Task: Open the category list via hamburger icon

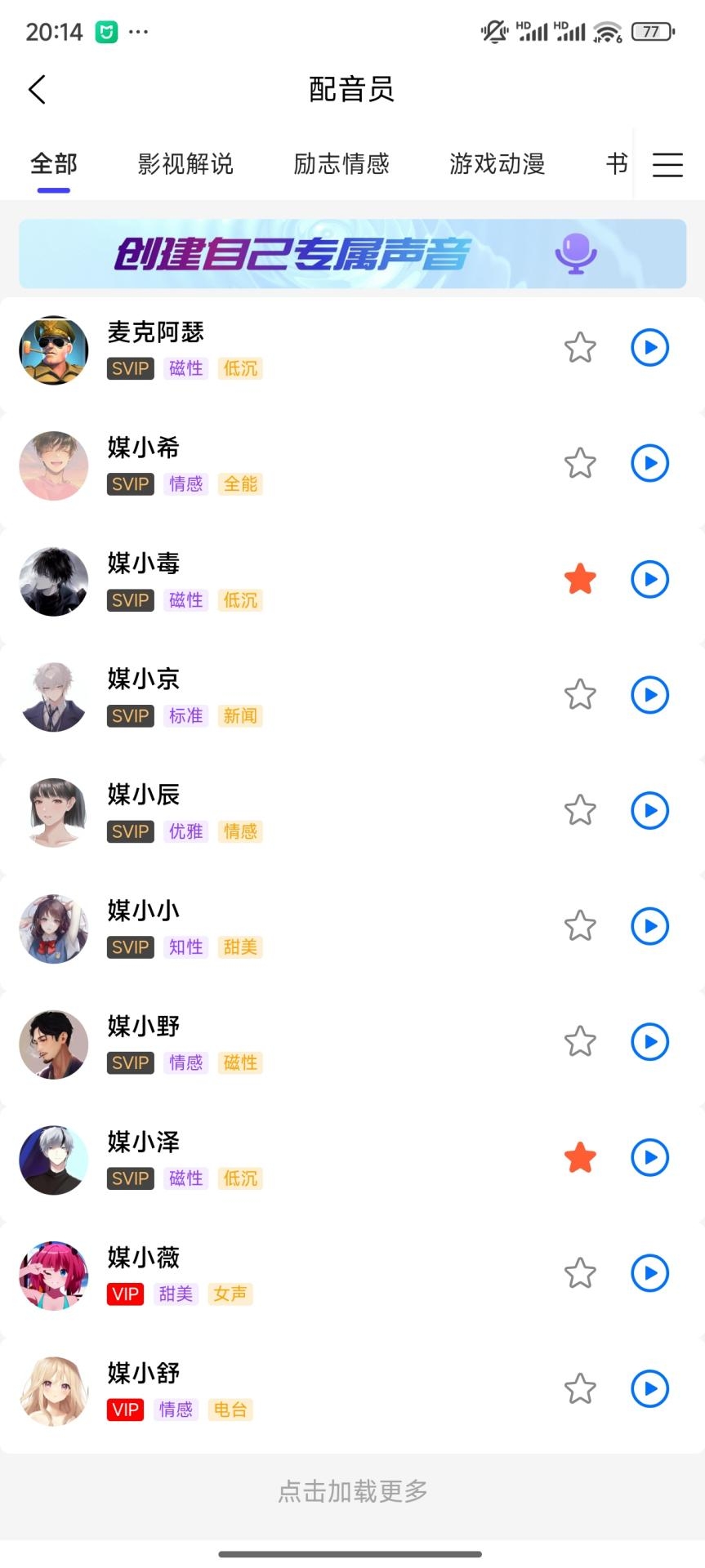Action: tap(667, 164)
